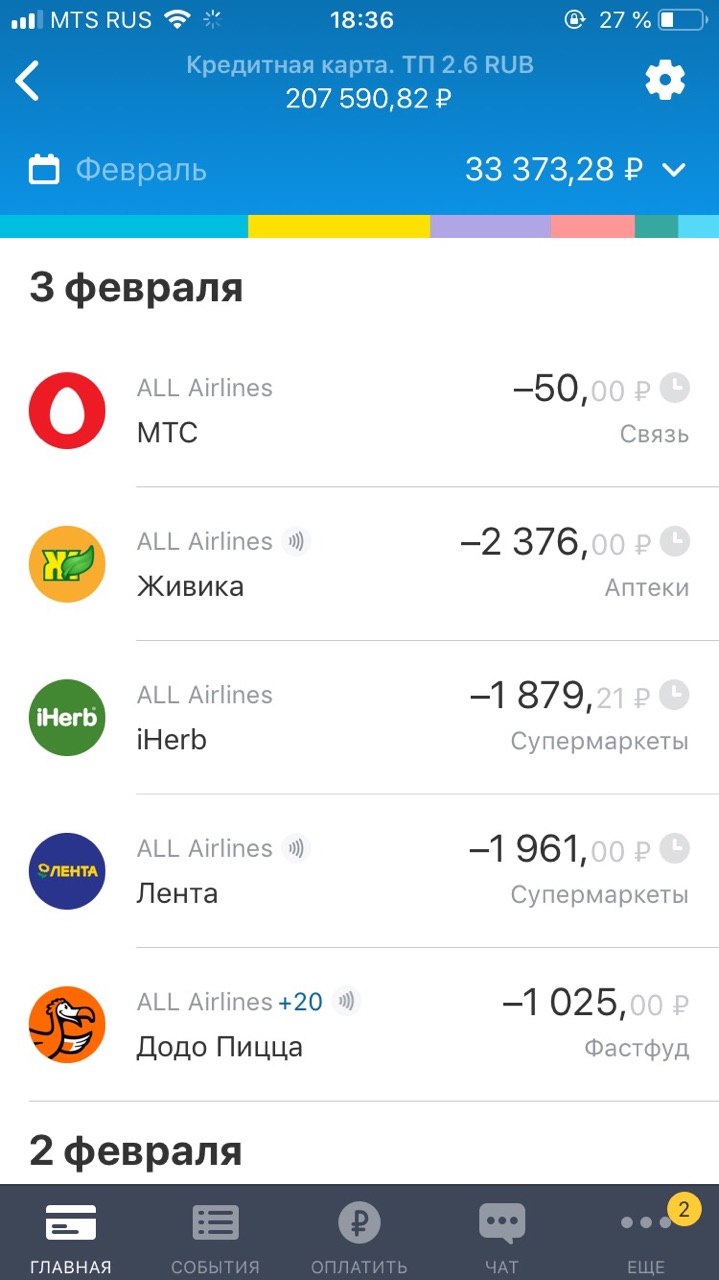719x1280 pixels.
Task: Open the МТС transaction for 50 ₽
Action: (x=359, y=411)
